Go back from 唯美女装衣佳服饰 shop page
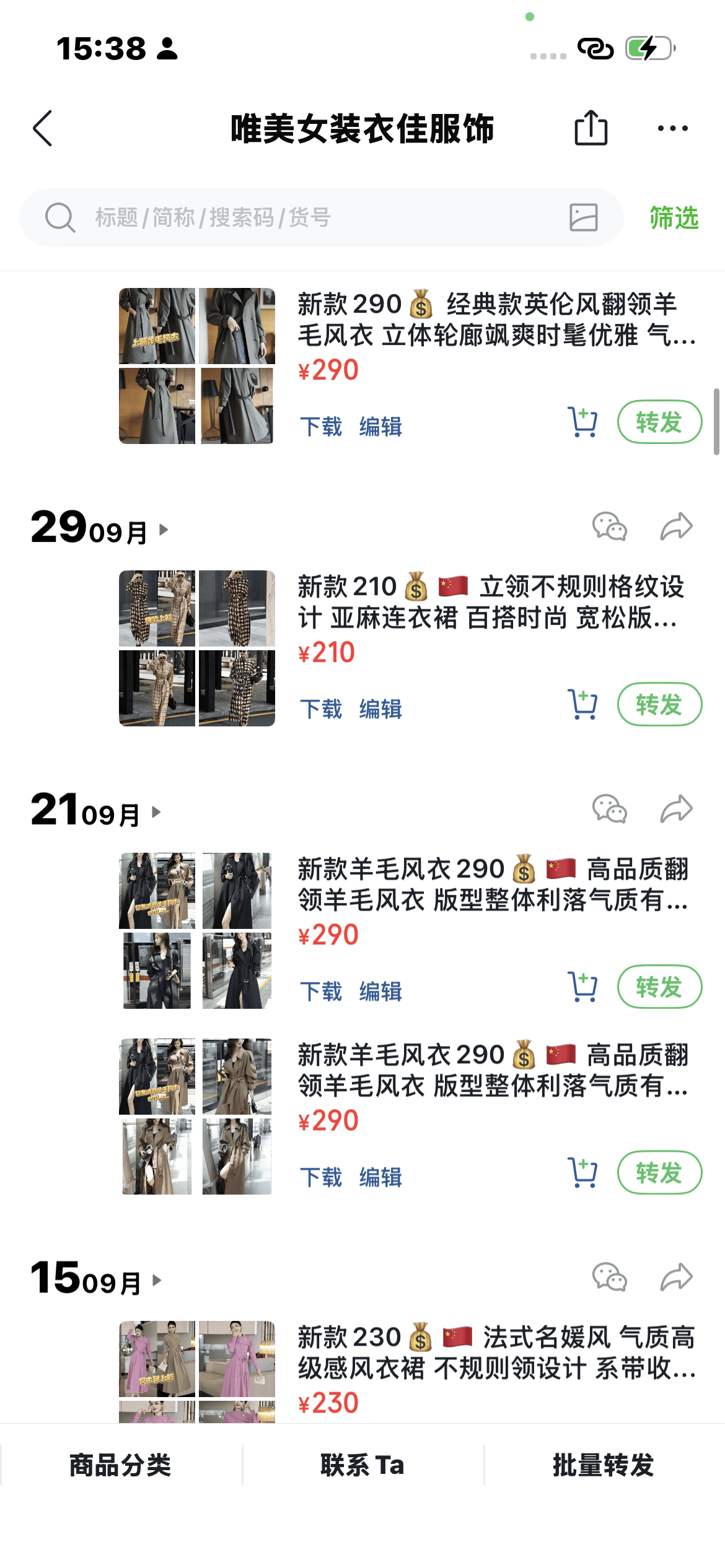 pos(42,129)
